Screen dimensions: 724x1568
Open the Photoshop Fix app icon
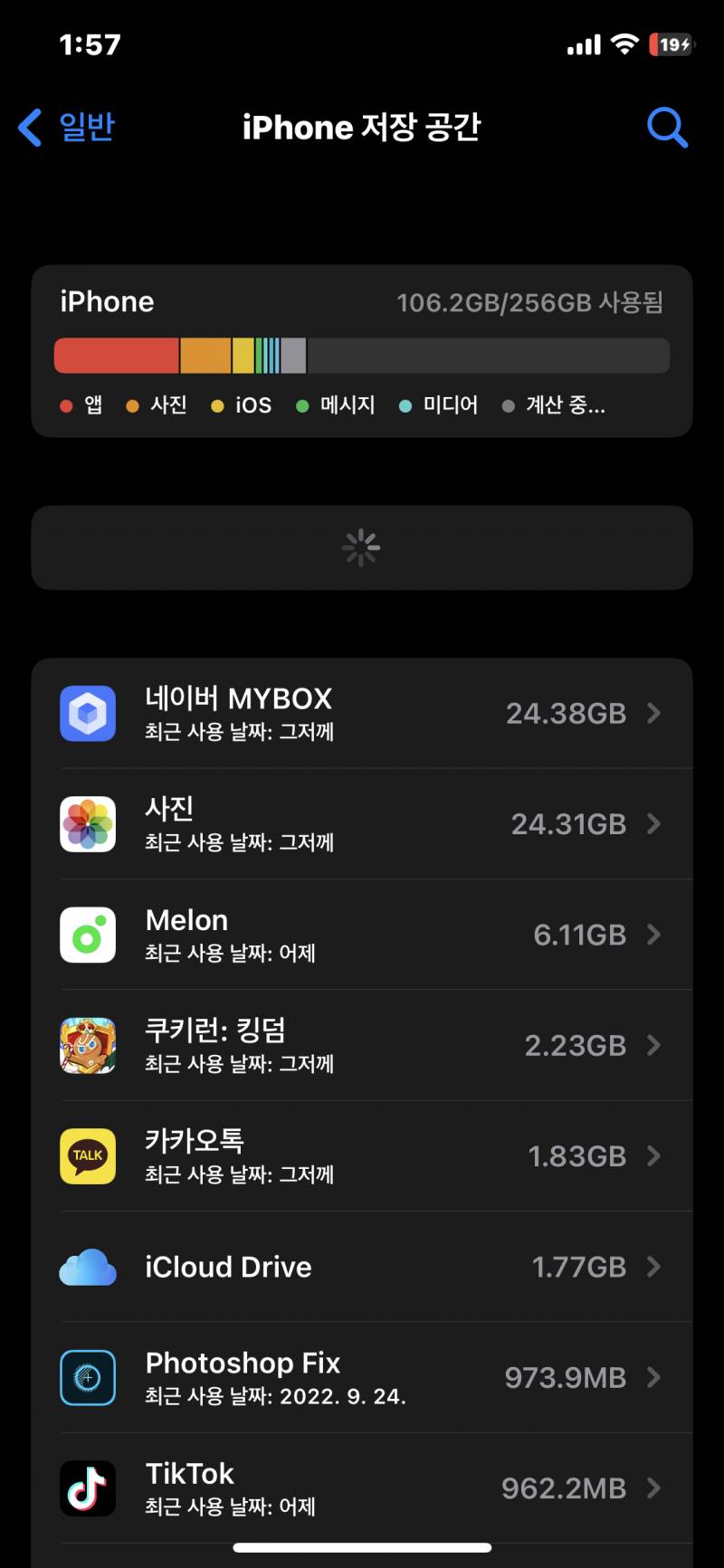point(87,1377)
